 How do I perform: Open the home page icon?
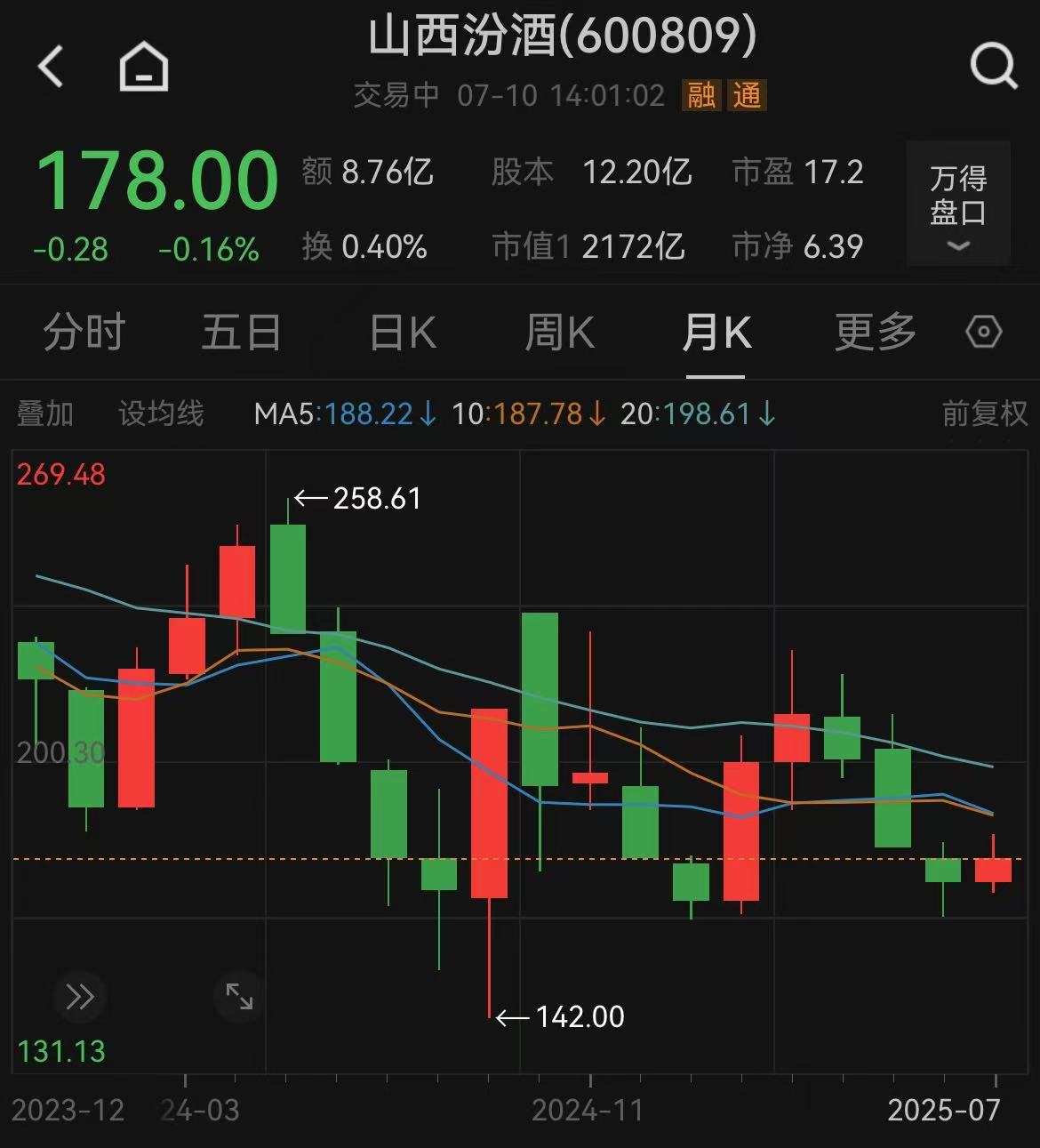(x=144, y=68)
